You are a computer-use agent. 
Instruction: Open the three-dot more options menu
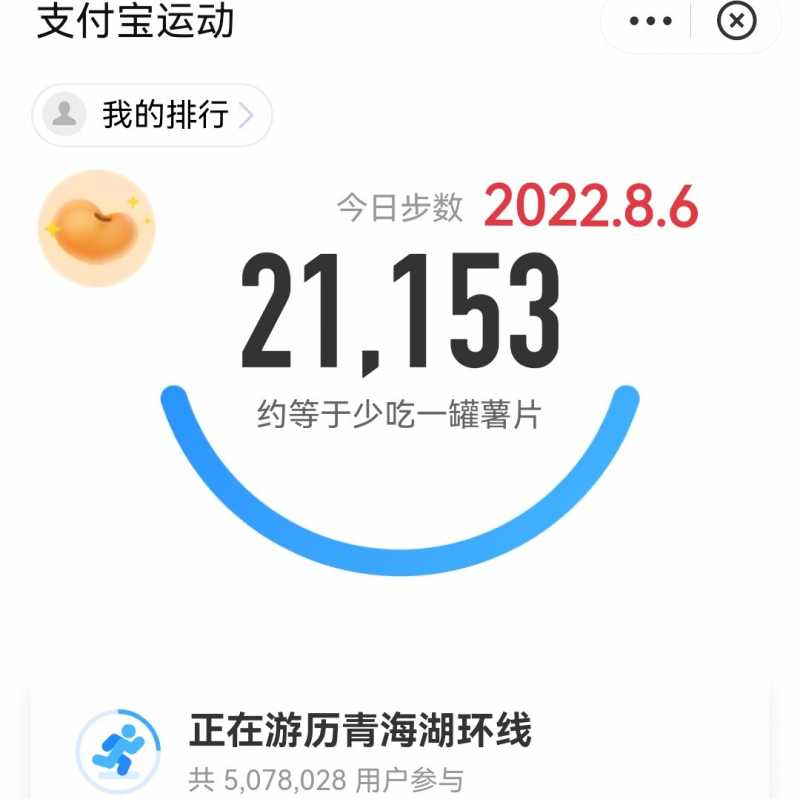651,20
